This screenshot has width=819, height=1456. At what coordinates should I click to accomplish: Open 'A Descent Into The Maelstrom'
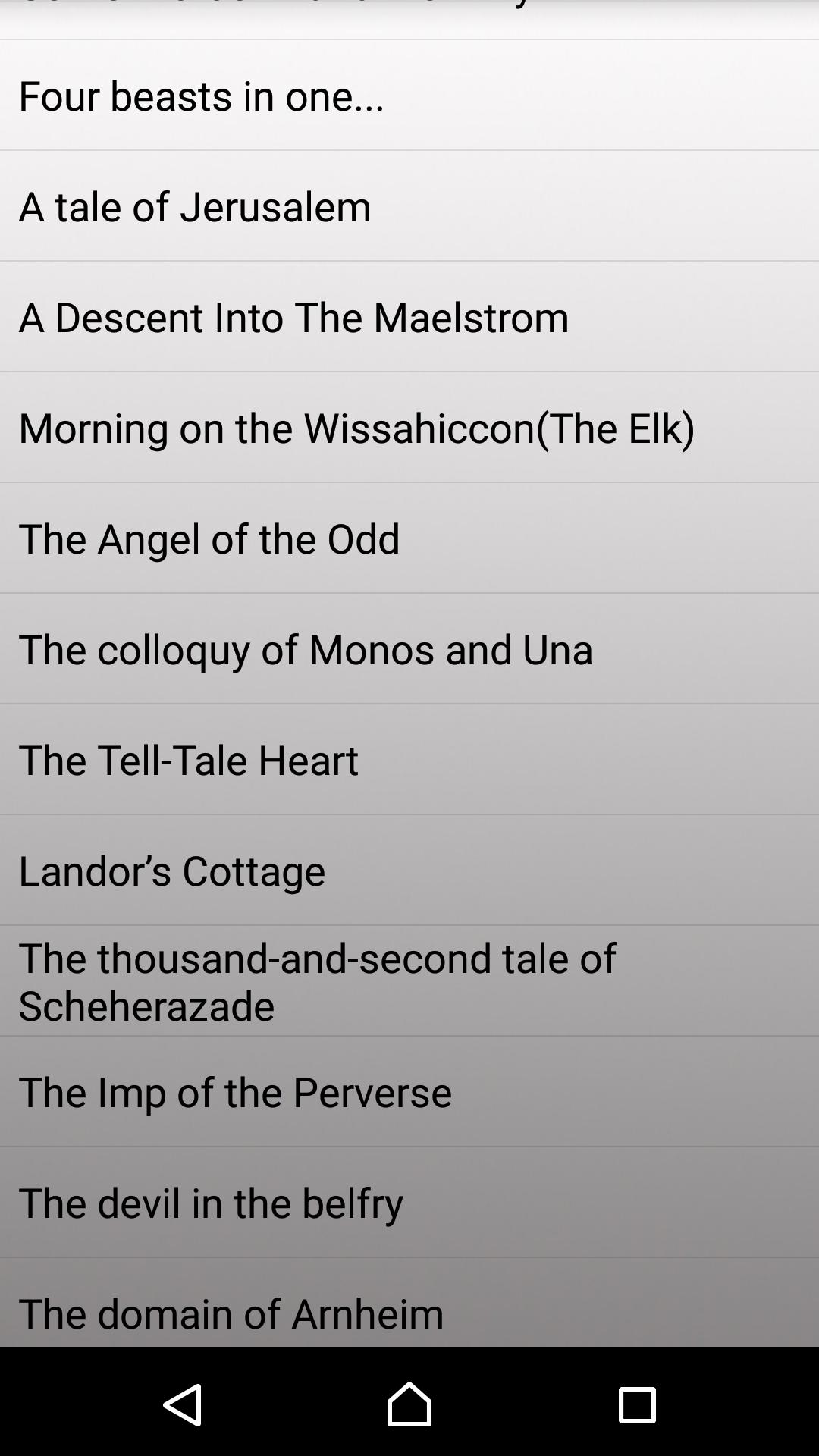(x=294, y=317)
